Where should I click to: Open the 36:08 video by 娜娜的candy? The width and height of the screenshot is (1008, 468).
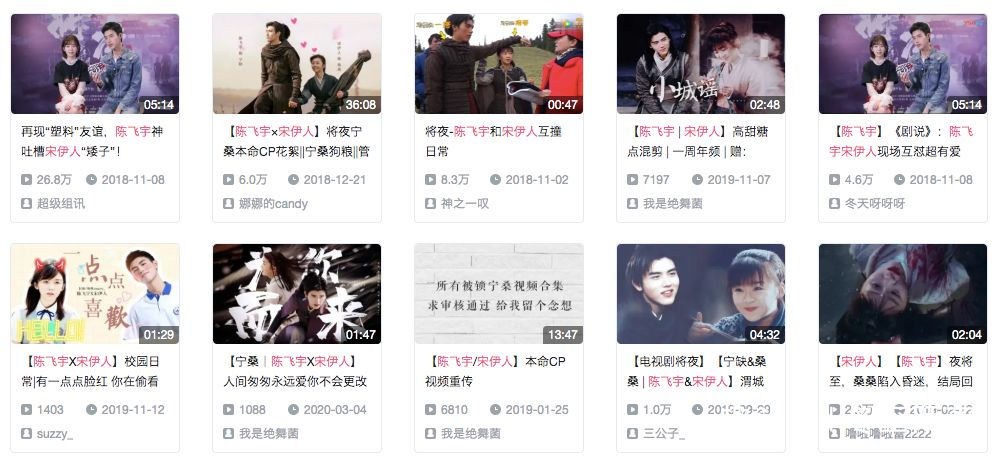[x=297, y=64]
